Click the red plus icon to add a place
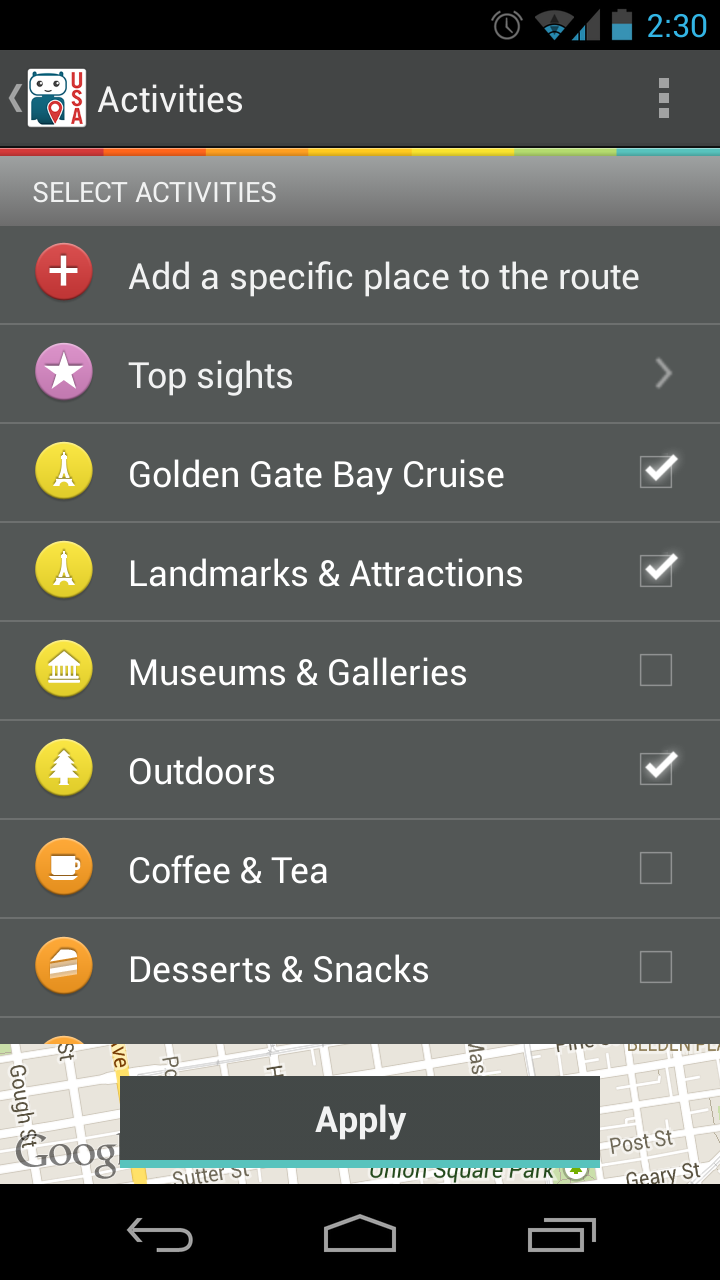The width and height of the screenshot is (720, 1280). pos(63,270)
